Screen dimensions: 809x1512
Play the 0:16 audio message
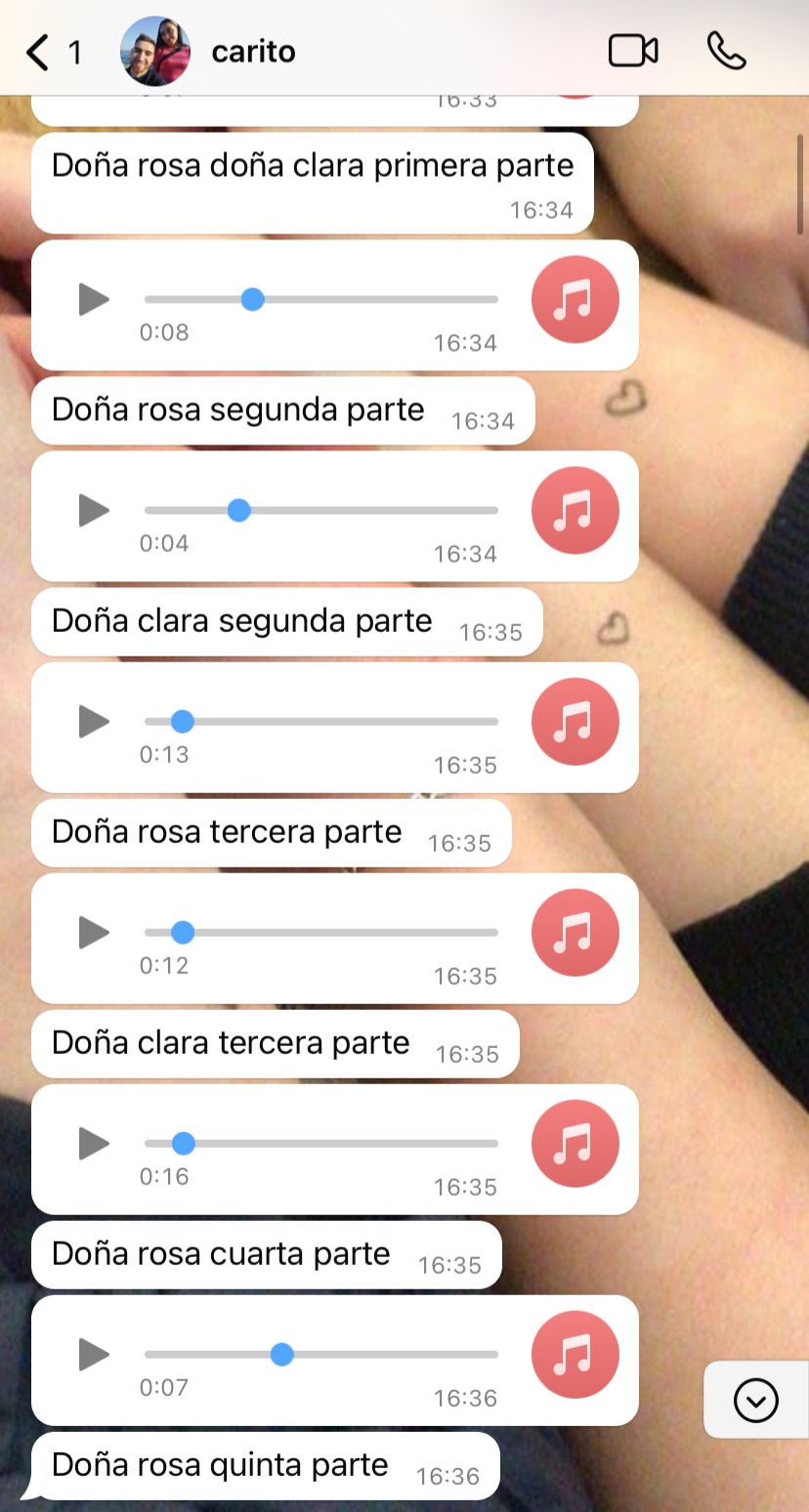click(x=94, y=1144)
